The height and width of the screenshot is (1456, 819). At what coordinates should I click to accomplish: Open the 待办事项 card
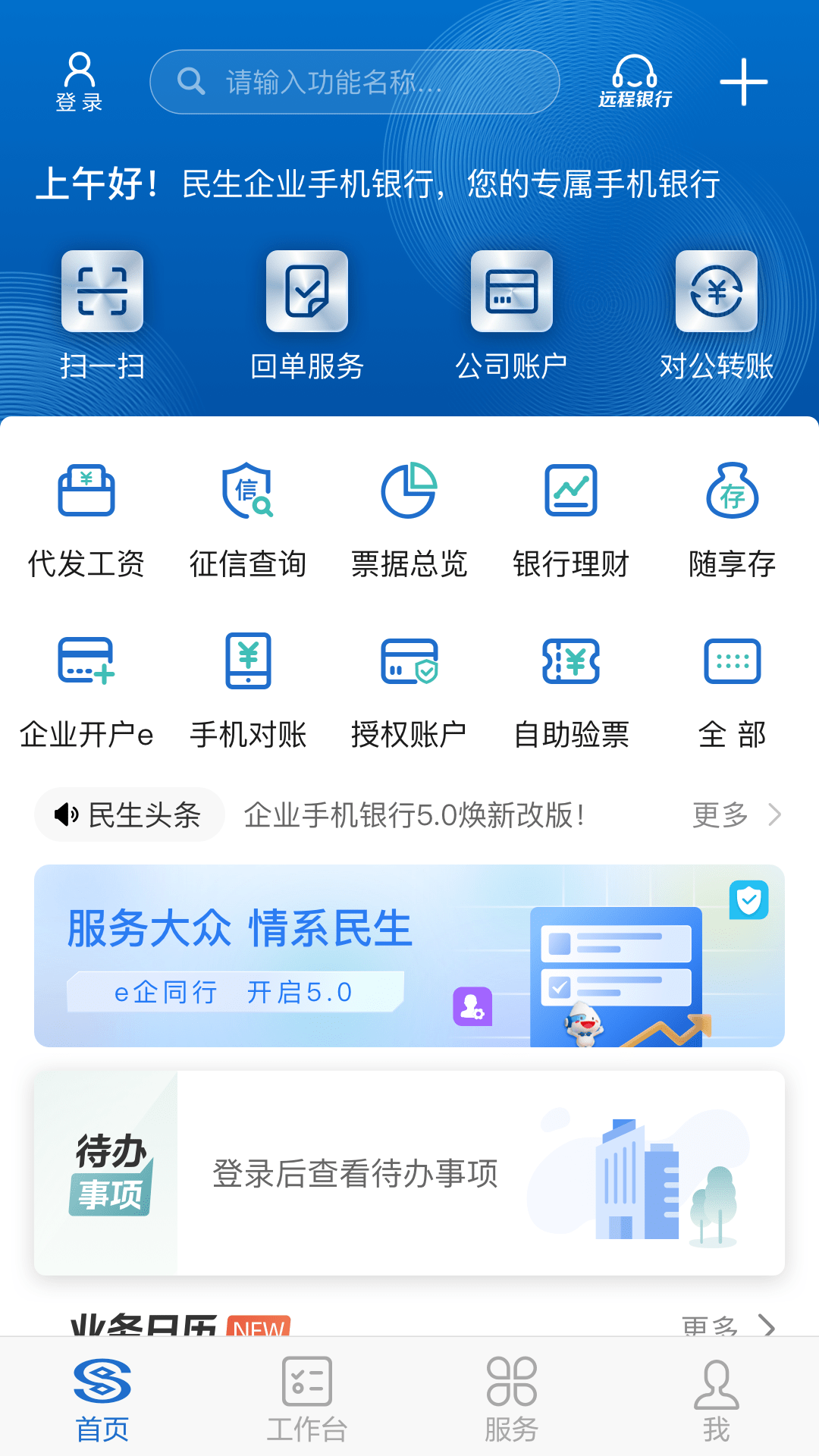(409, 1173)
